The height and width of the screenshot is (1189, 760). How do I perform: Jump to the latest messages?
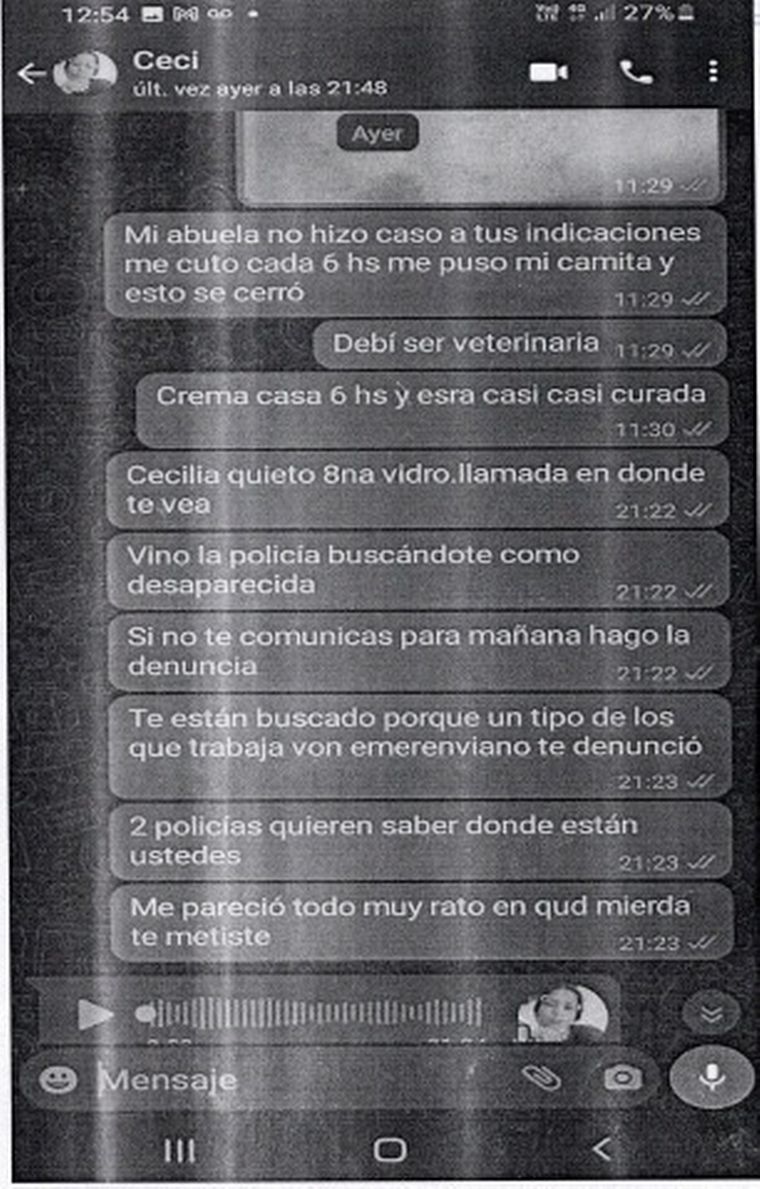coord(712,1013)
